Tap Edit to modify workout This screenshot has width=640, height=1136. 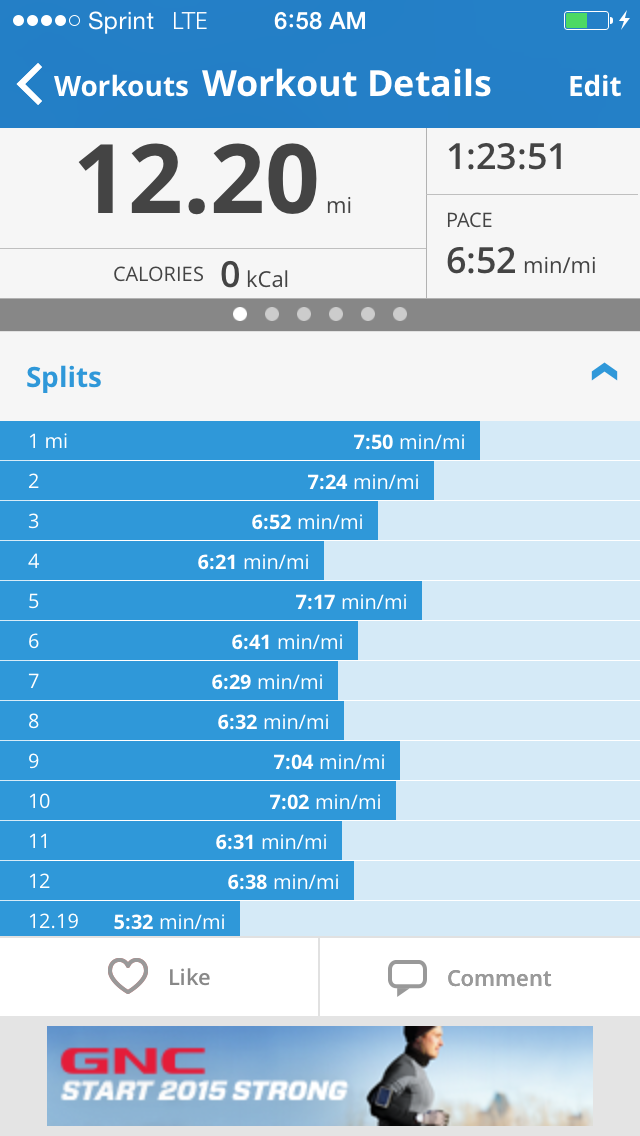click(x=594, y=86)
